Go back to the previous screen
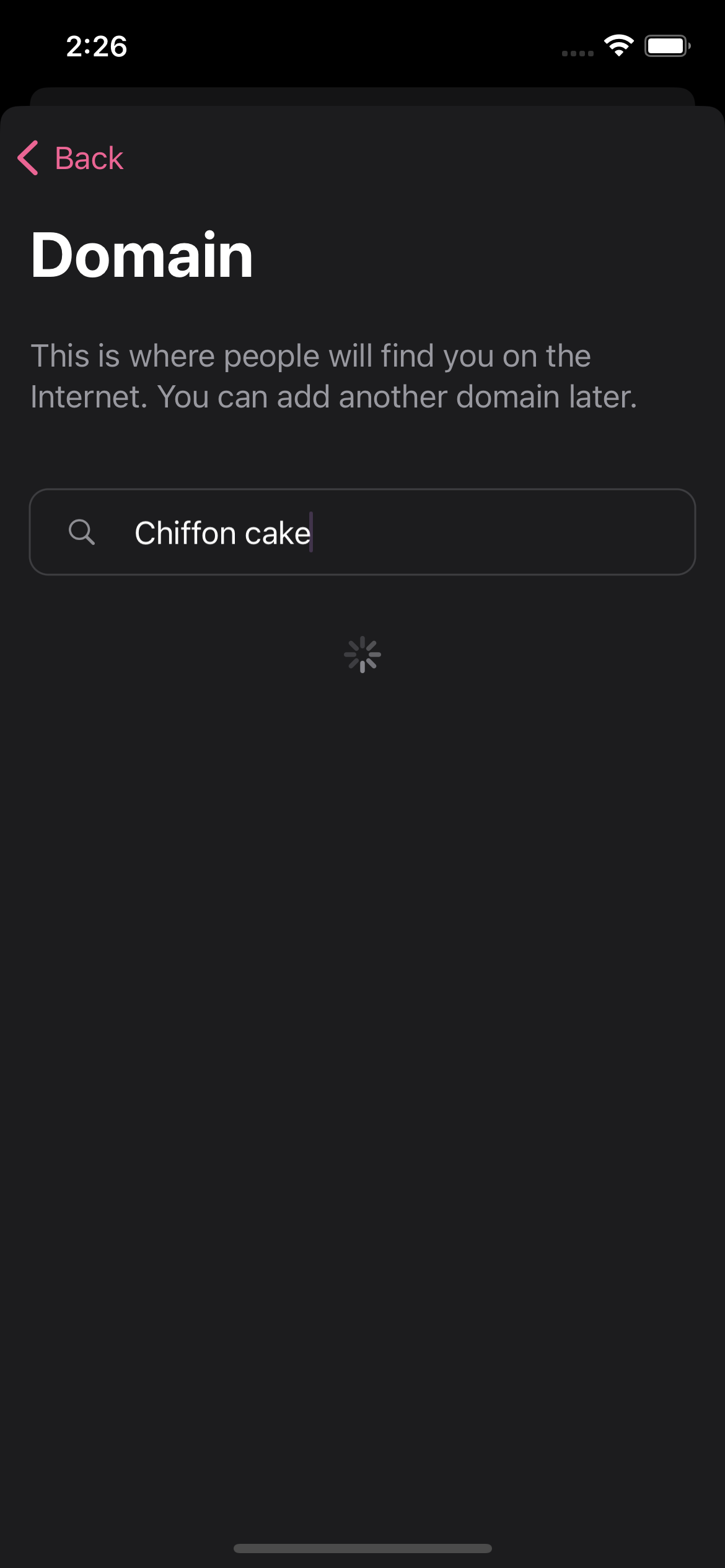725x1568 pixels. point(71,158)
